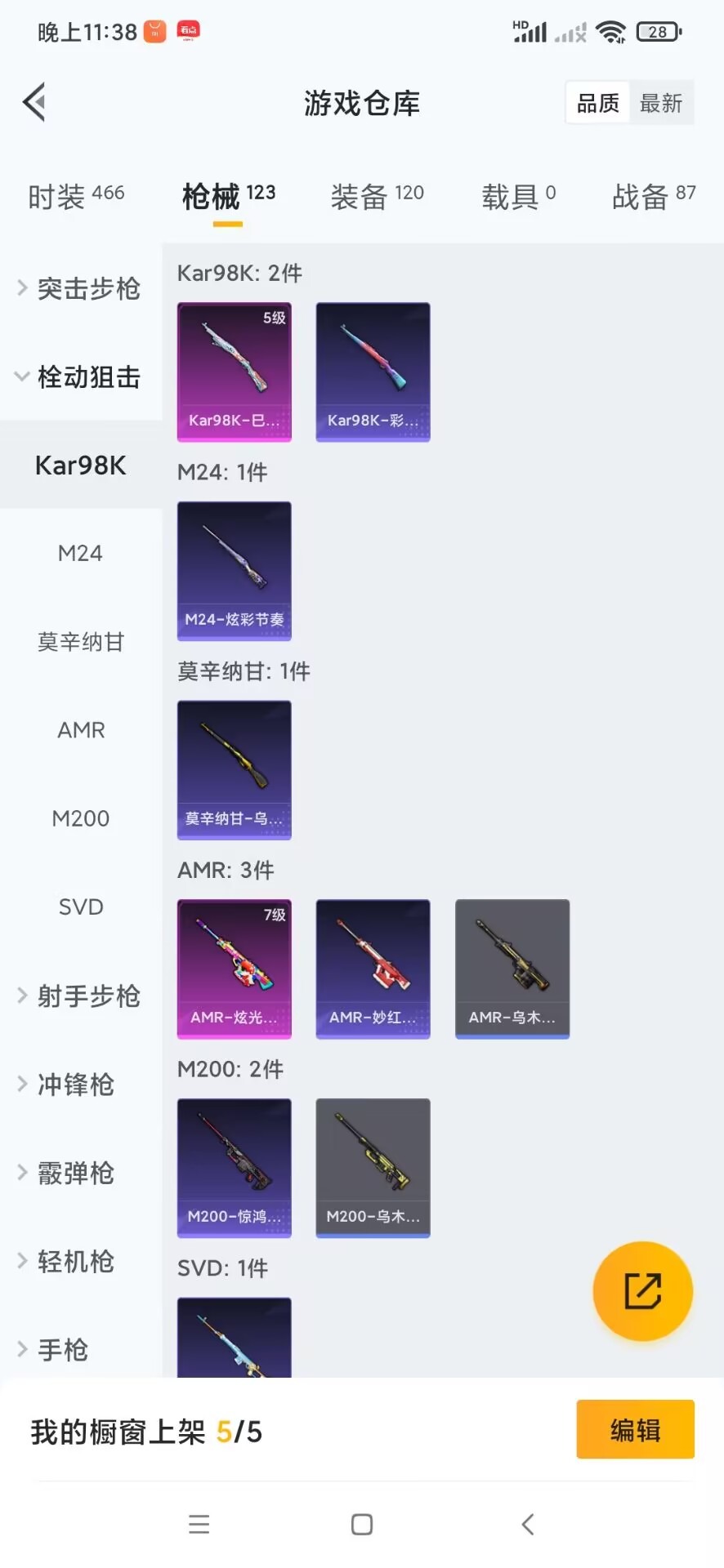
Task: Sort the warehouse by 最新
Action: pyautogui.click(x=660, y=103)
